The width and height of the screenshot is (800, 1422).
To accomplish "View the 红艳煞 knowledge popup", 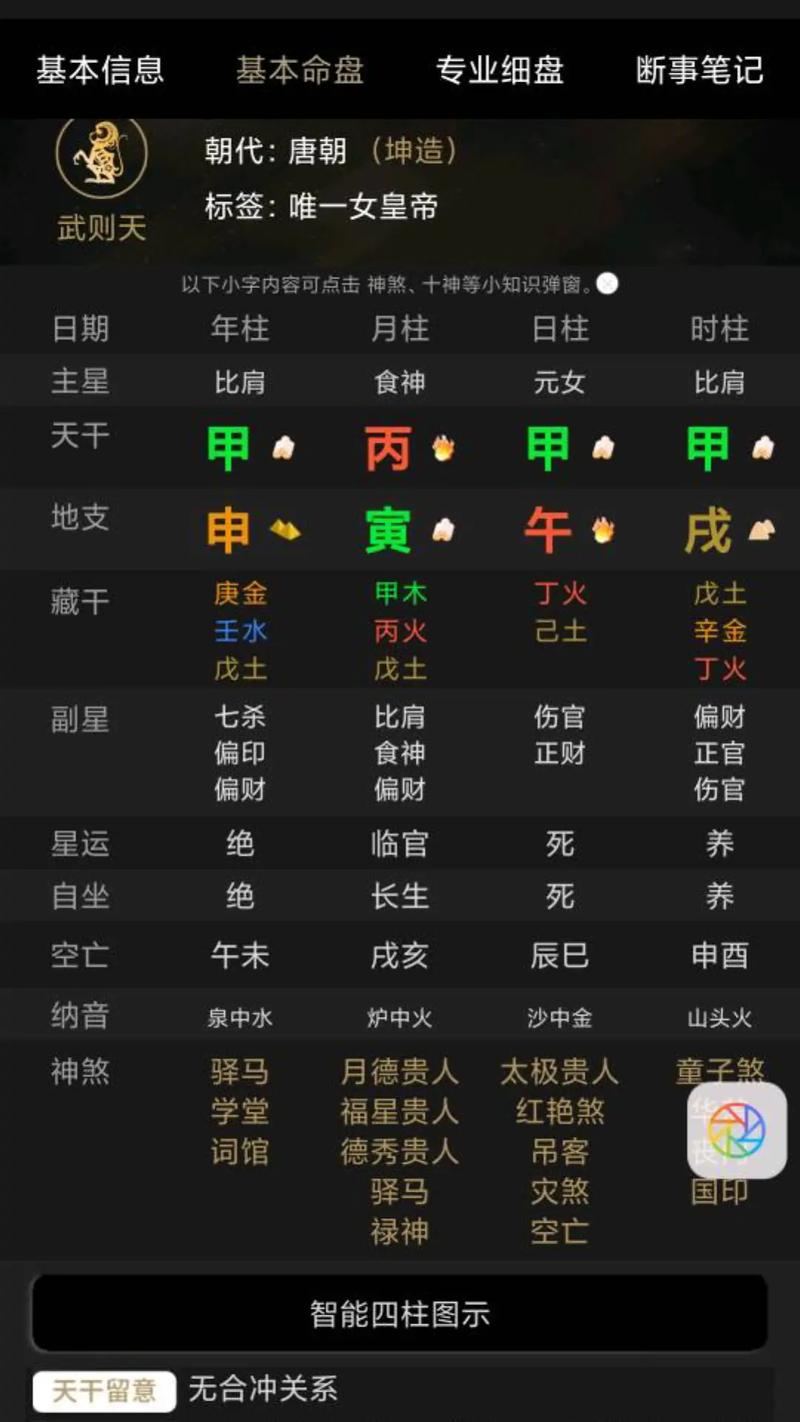I will click(x=559, y=1112).
